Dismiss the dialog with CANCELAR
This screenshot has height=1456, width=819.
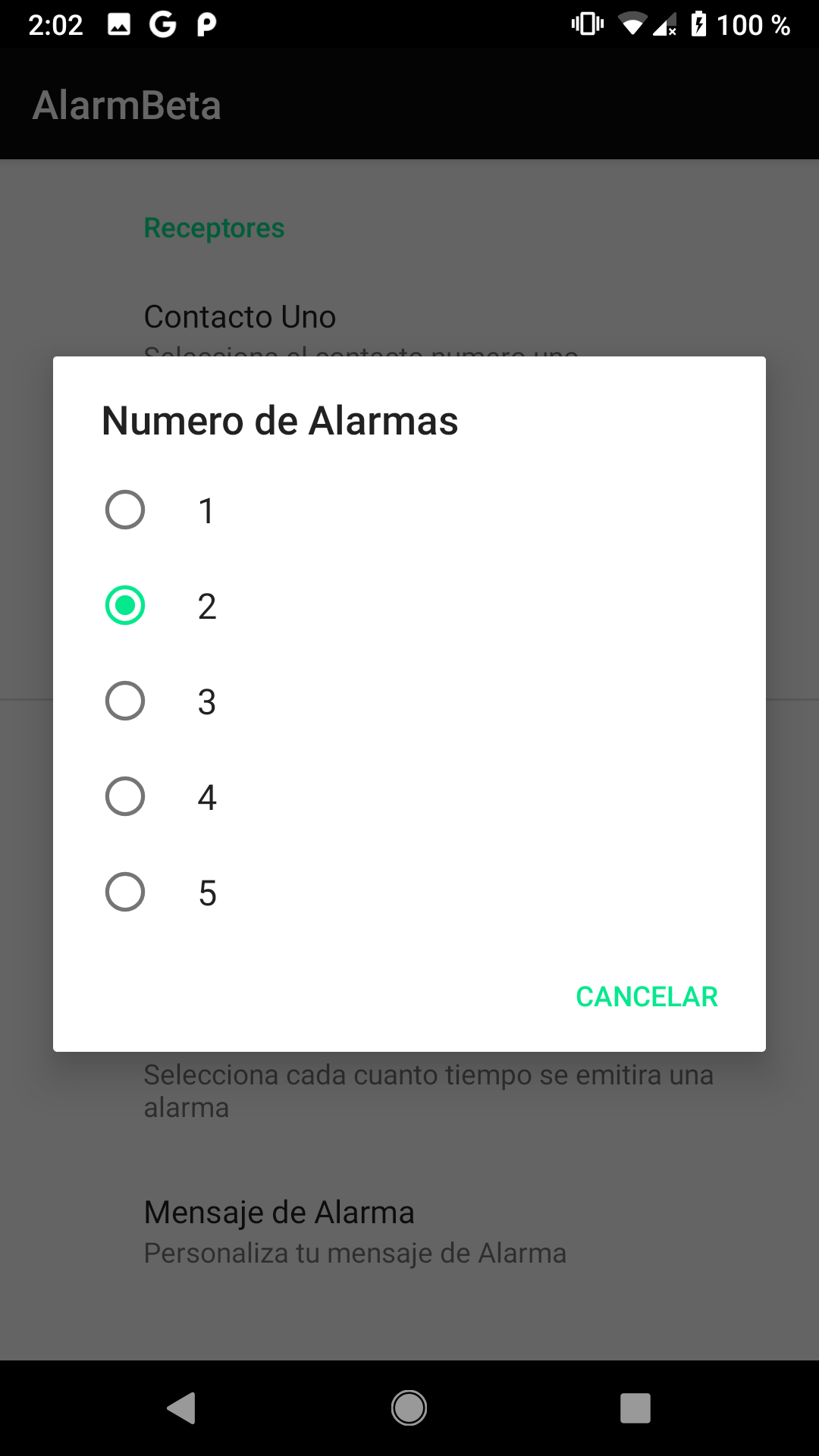(647, 996)
